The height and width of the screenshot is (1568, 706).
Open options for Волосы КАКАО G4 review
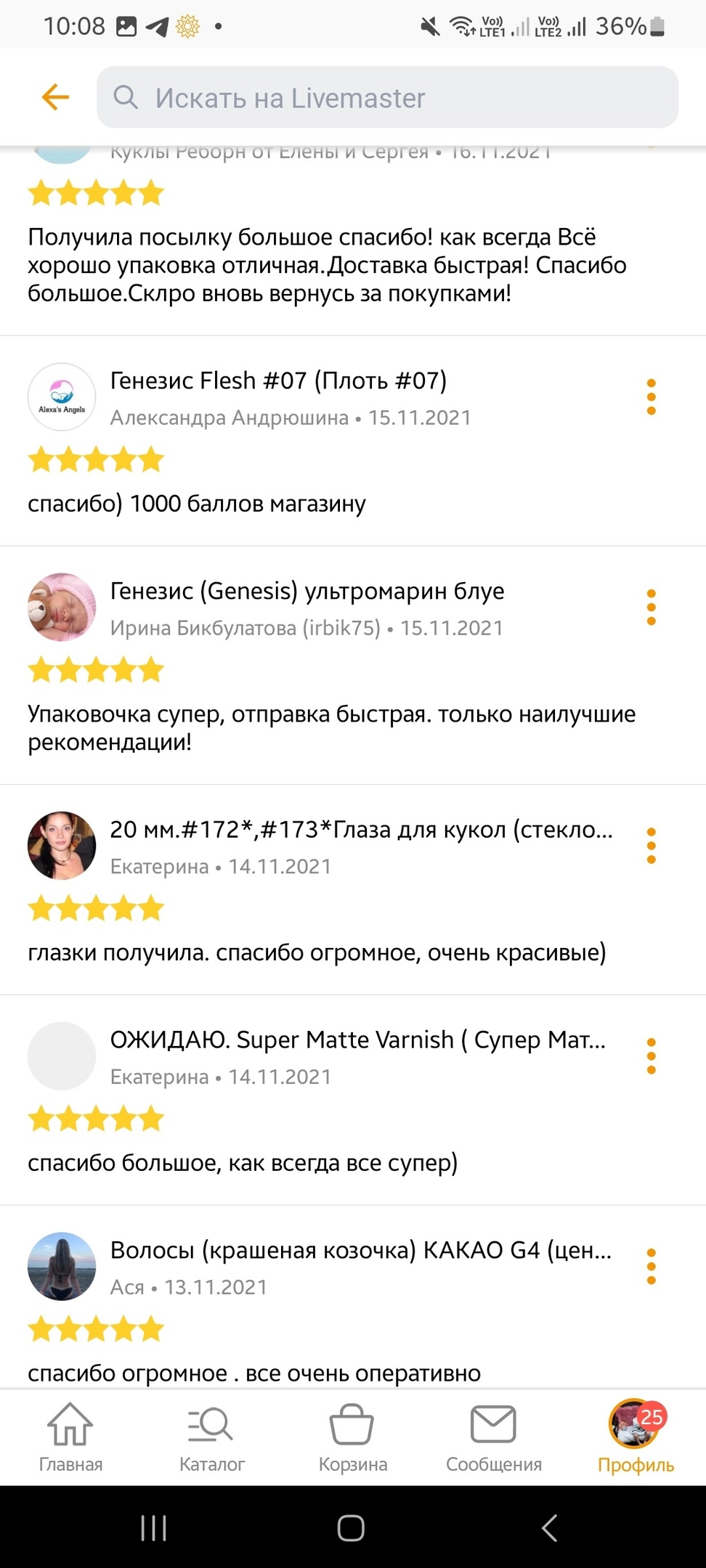651,1267
